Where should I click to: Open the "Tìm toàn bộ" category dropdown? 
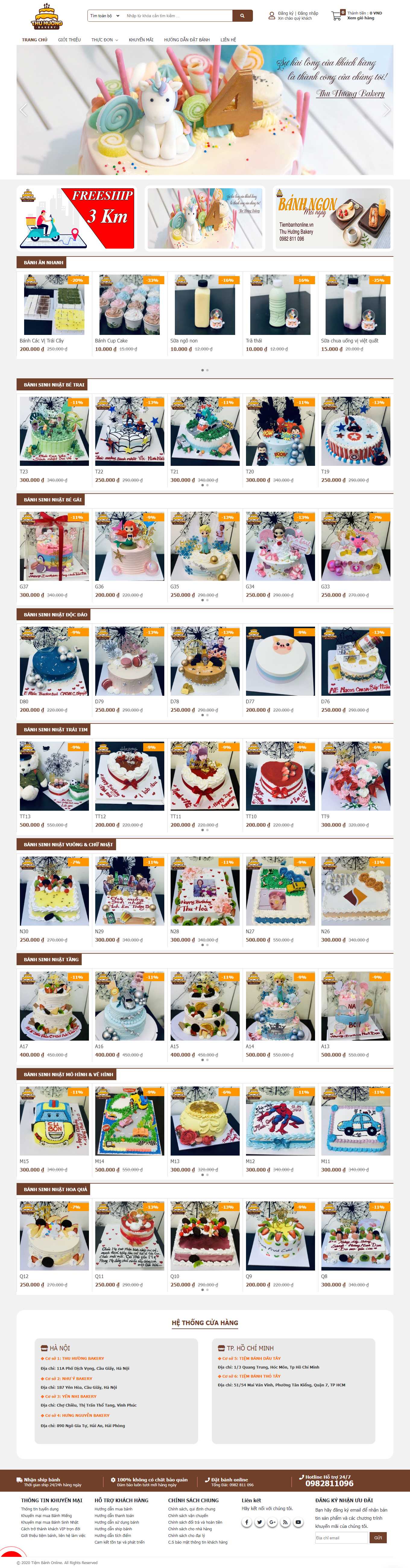(x=105, y=16)
